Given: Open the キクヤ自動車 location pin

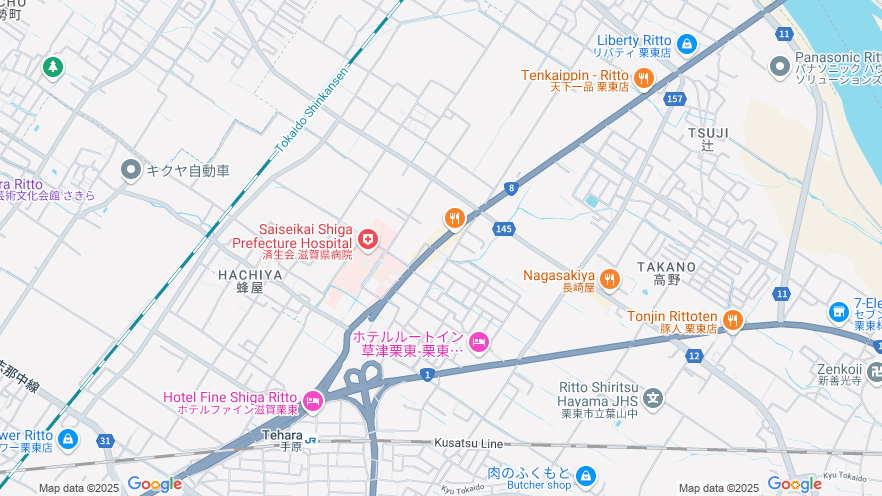Looking at the screenshot, I should [x=130, y=170].
